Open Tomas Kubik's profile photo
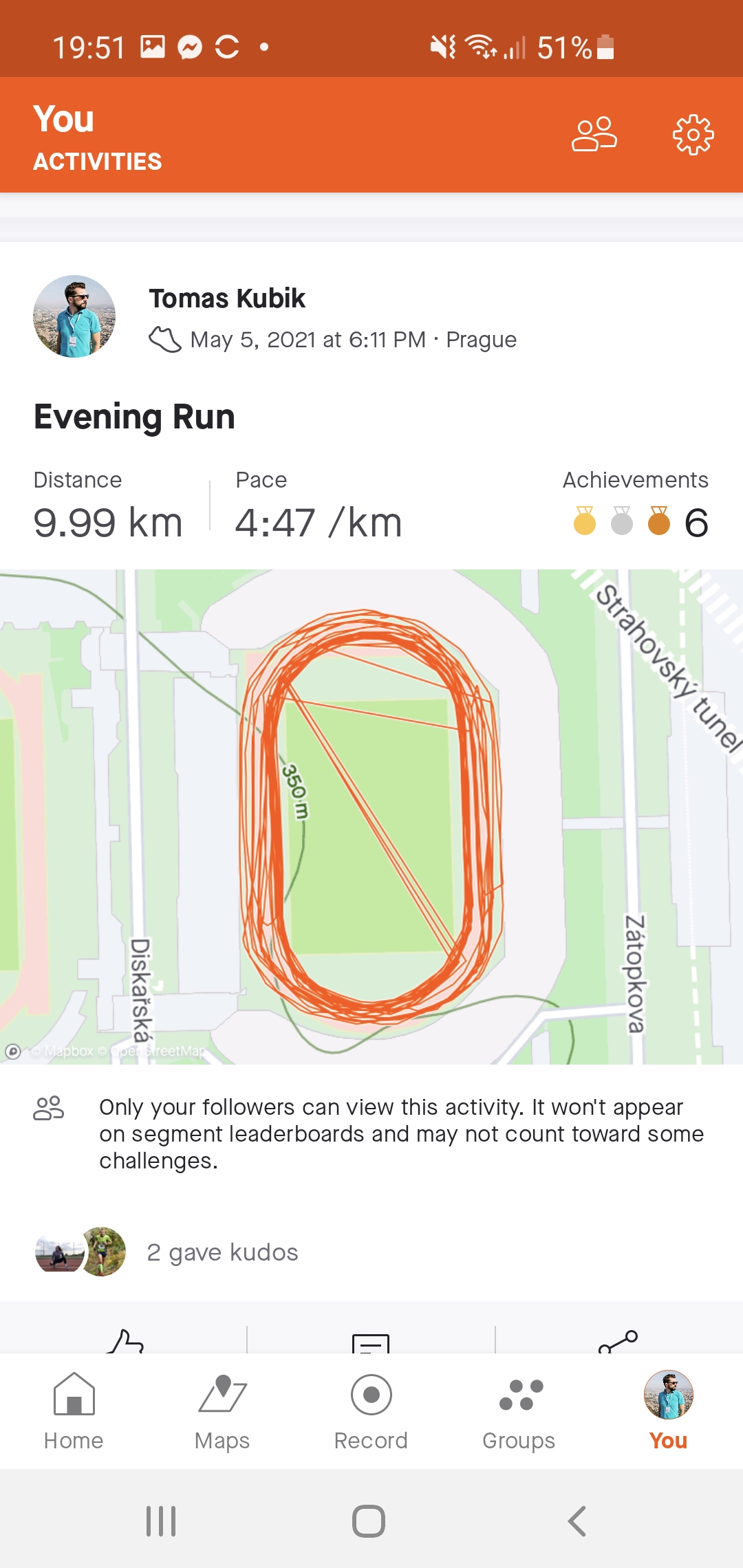This screenshot has height=1568, width=743. tap(74, 316)
